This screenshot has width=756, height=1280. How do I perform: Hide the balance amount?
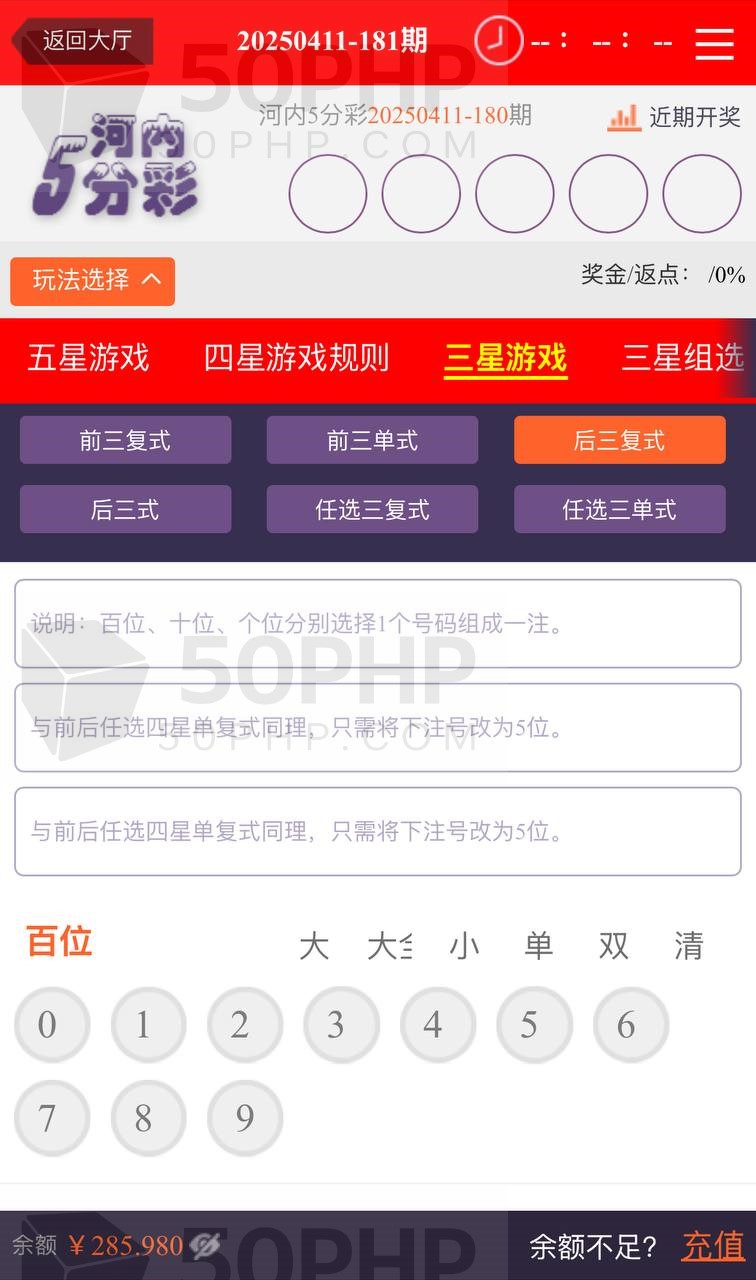[205, 1246]
